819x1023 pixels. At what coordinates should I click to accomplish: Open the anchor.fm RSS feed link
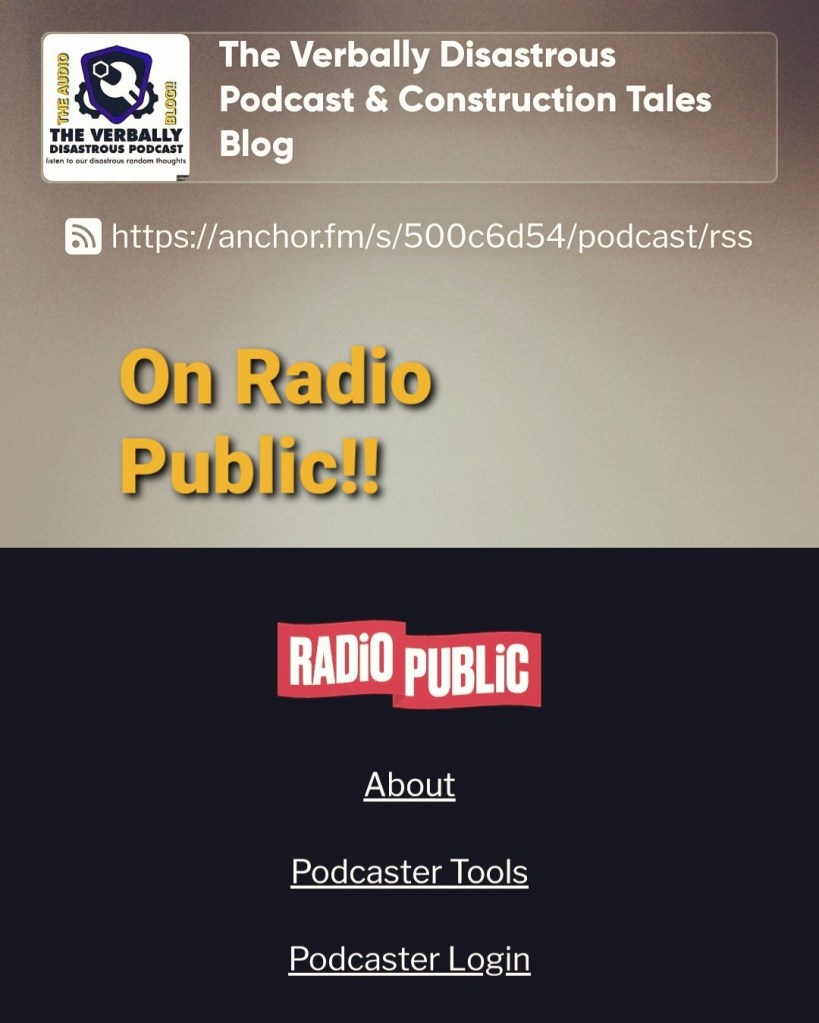[x=431, y=237]
